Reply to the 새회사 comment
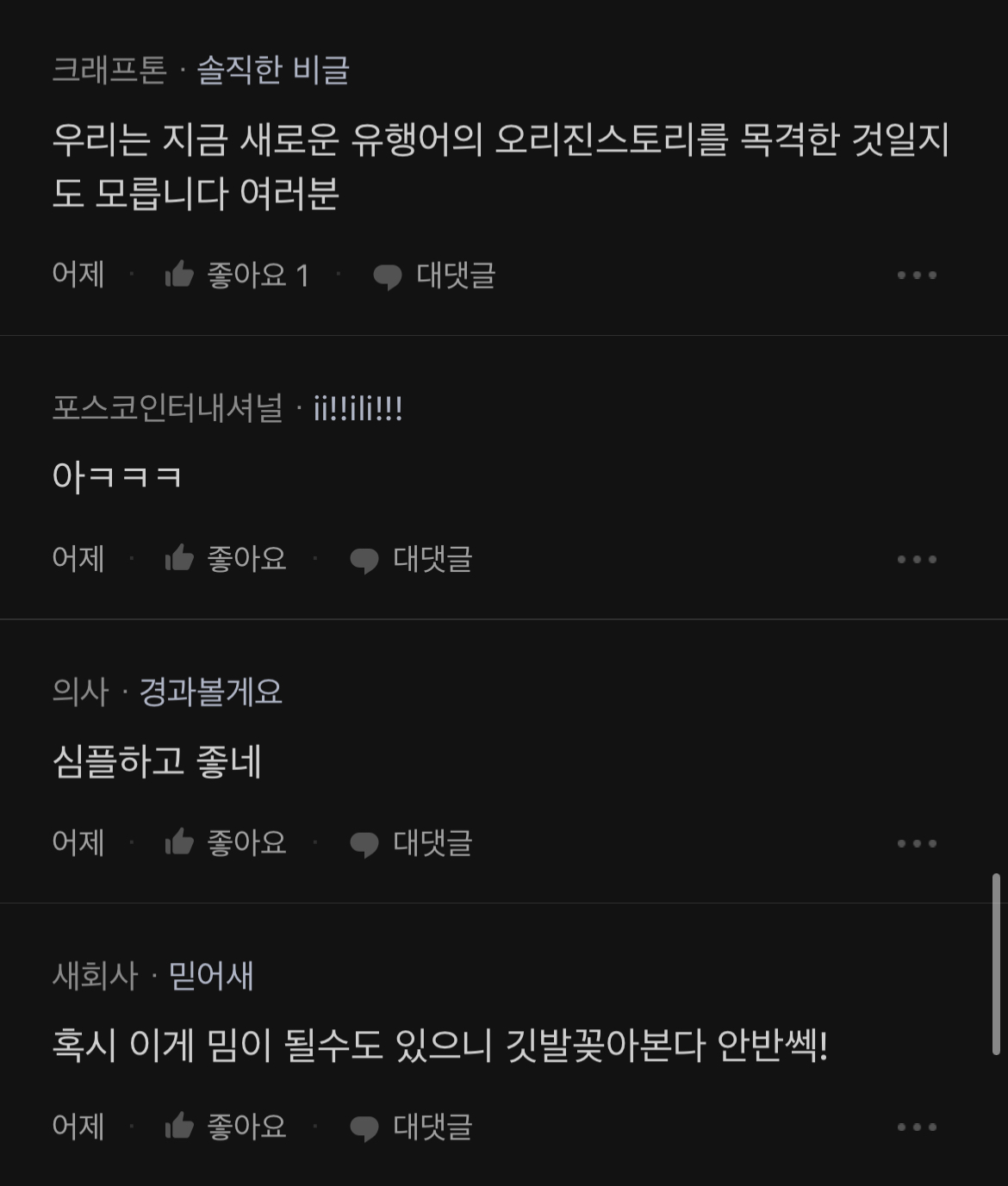The width and height of the screenshot is (1008, 1186). point(412,1127)
